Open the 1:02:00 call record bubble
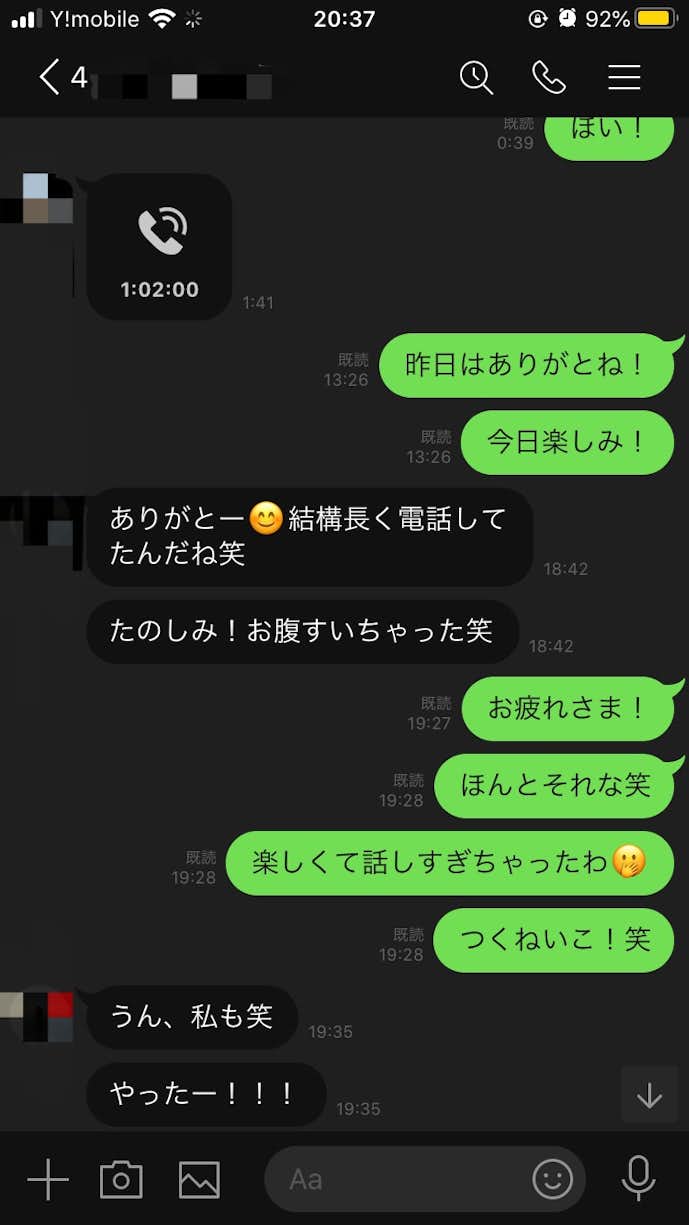 tap(160, 247)
